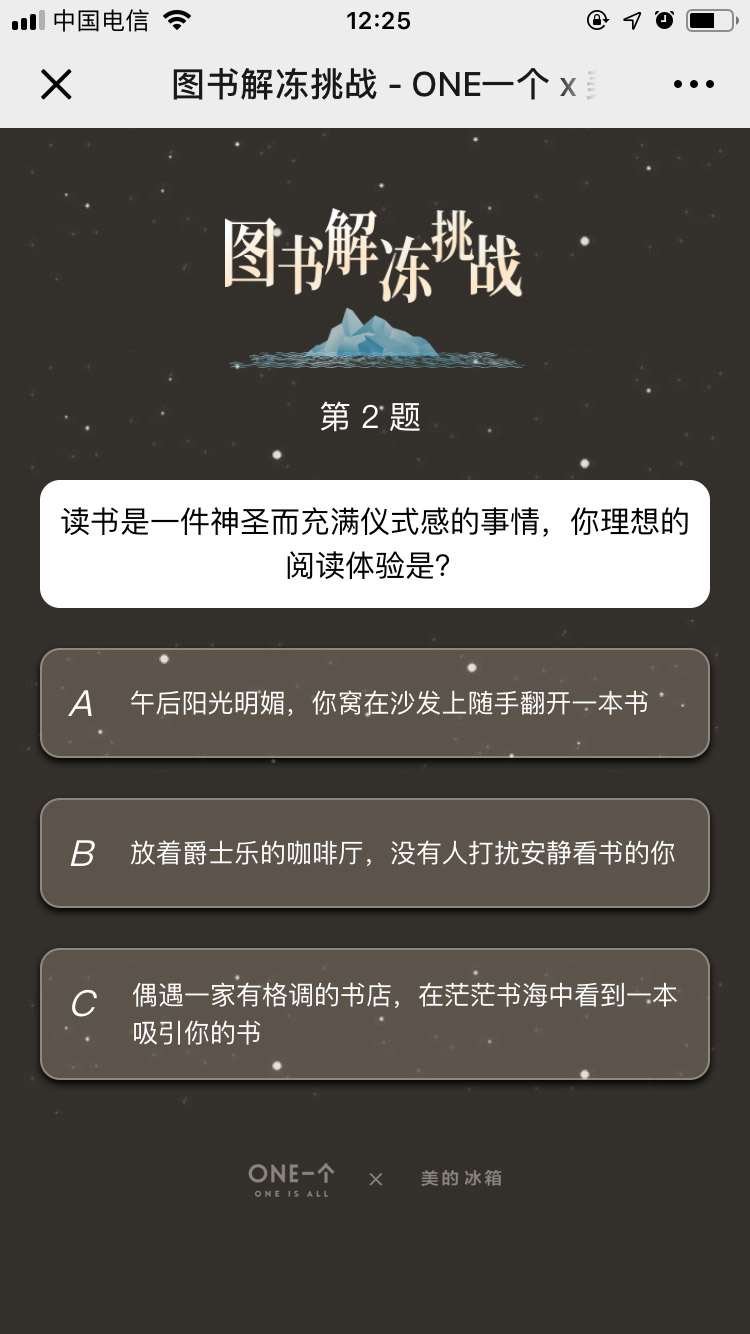Select answer A about reading on the sofa
Image resolution: width=750 pixels, height=1334 pixels.
coord(374,703)
